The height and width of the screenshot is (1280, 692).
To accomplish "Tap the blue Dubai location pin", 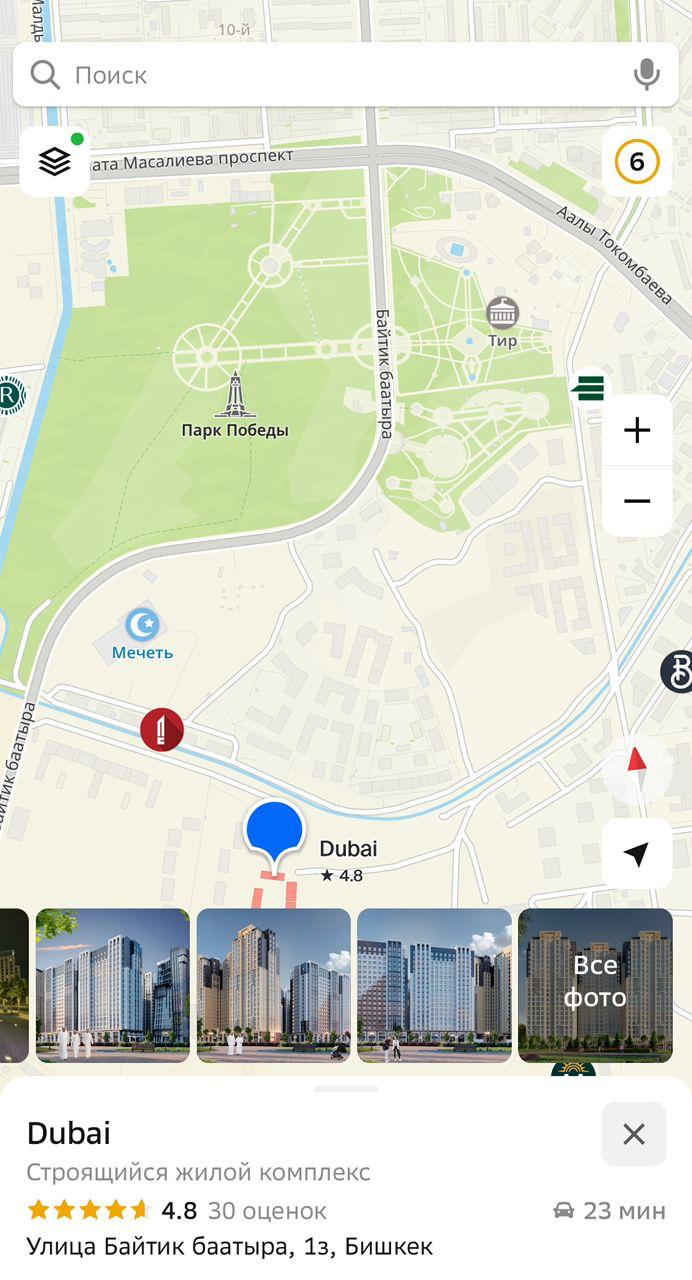I will pos(274,832).
